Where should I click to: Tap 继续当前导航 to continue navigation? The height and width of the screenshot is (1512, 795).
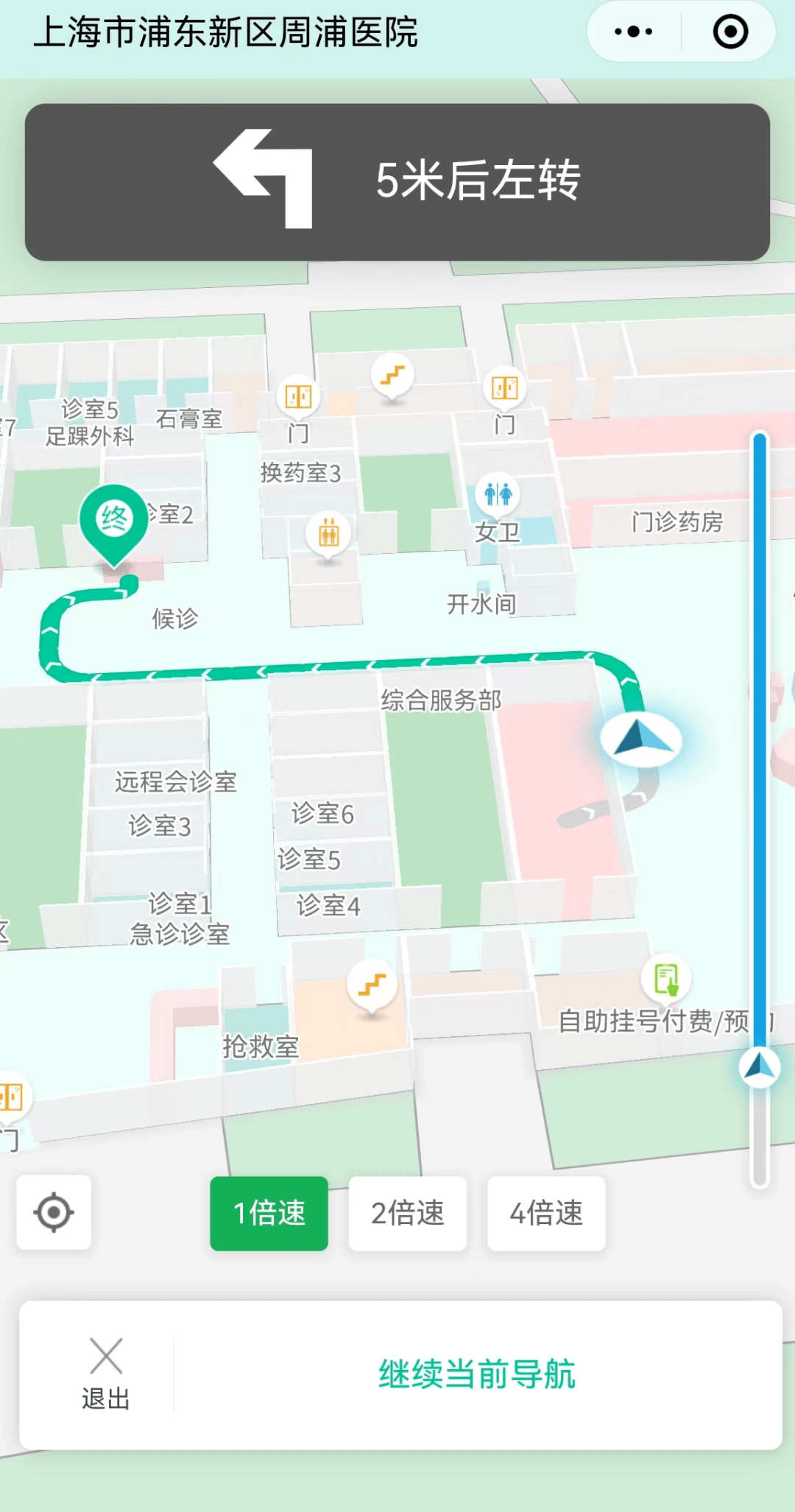pos(477,1374)
